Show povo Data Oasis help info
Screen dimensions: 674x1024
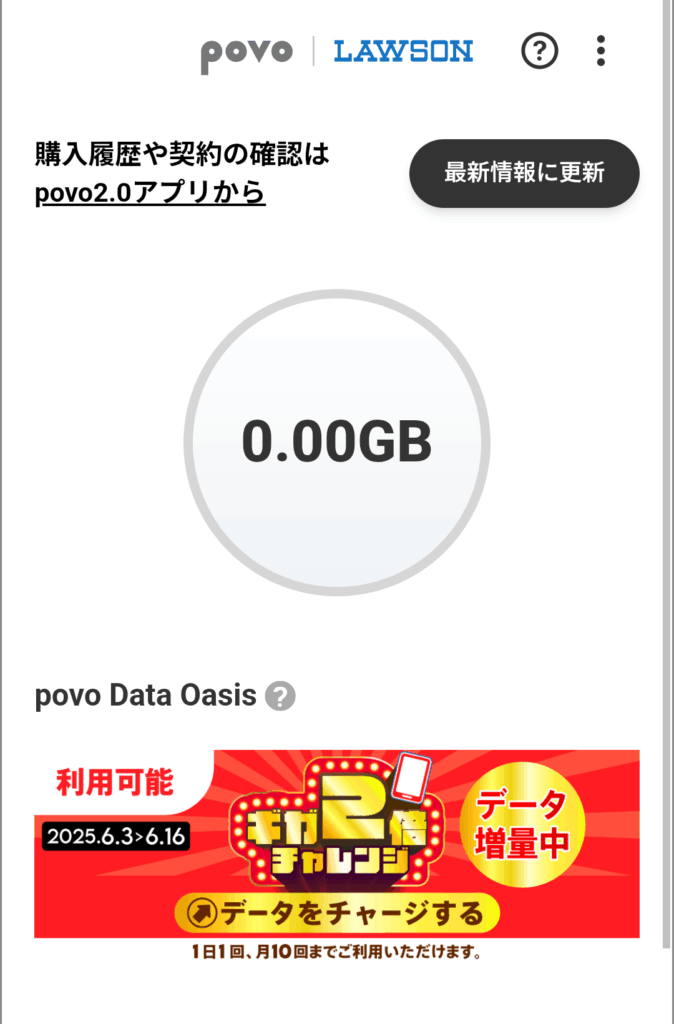pyautogui.click(x=281, y=696)
